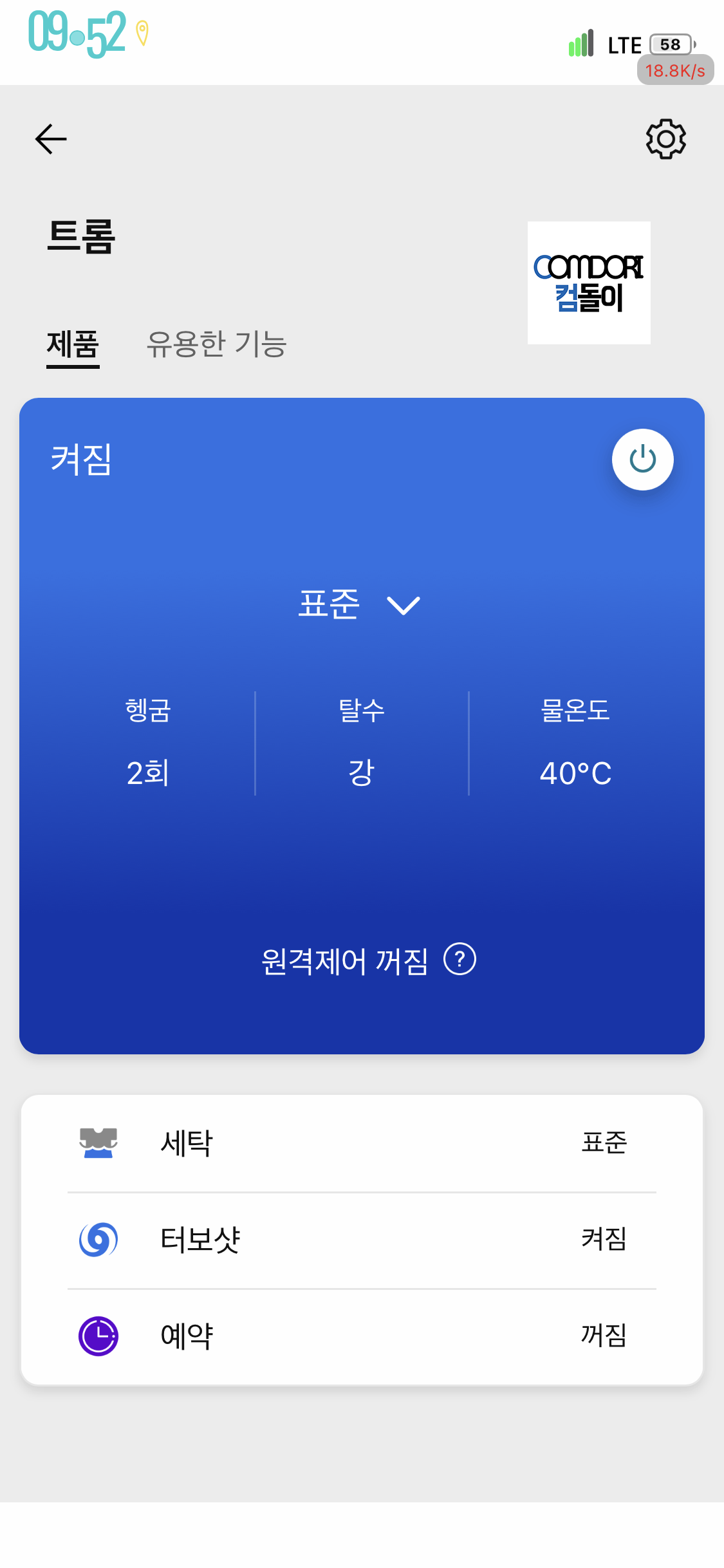Turn on the 예약 reservation set to 꺼짐

(603, 1337)
